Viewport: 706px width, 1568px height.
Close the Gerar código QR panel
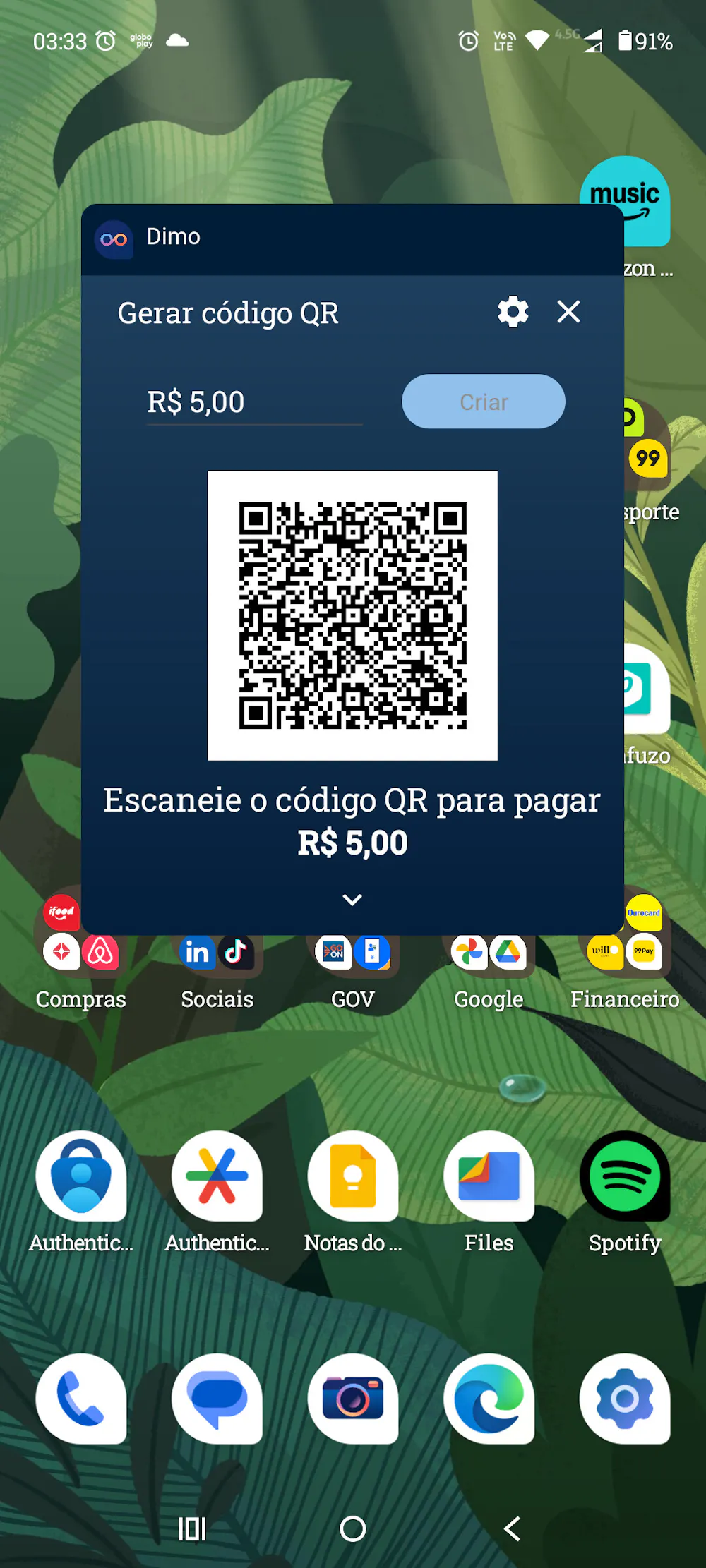[568, 312]
